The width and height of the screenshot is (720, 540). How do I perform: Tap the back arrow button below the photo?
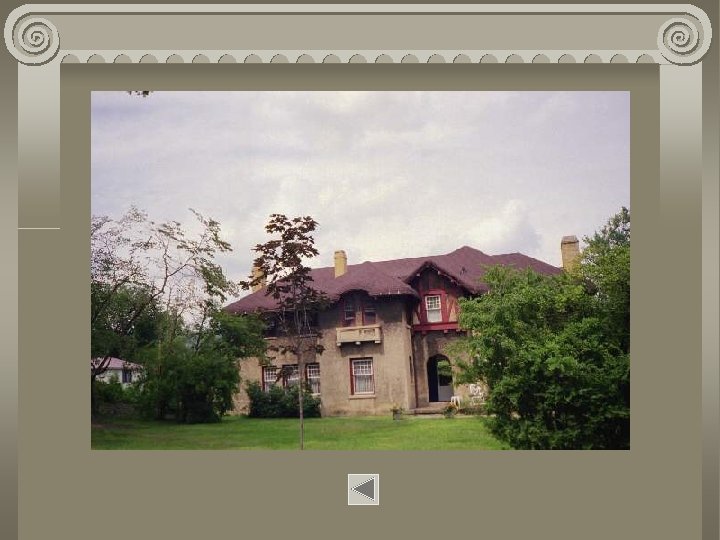coord(363,489)
